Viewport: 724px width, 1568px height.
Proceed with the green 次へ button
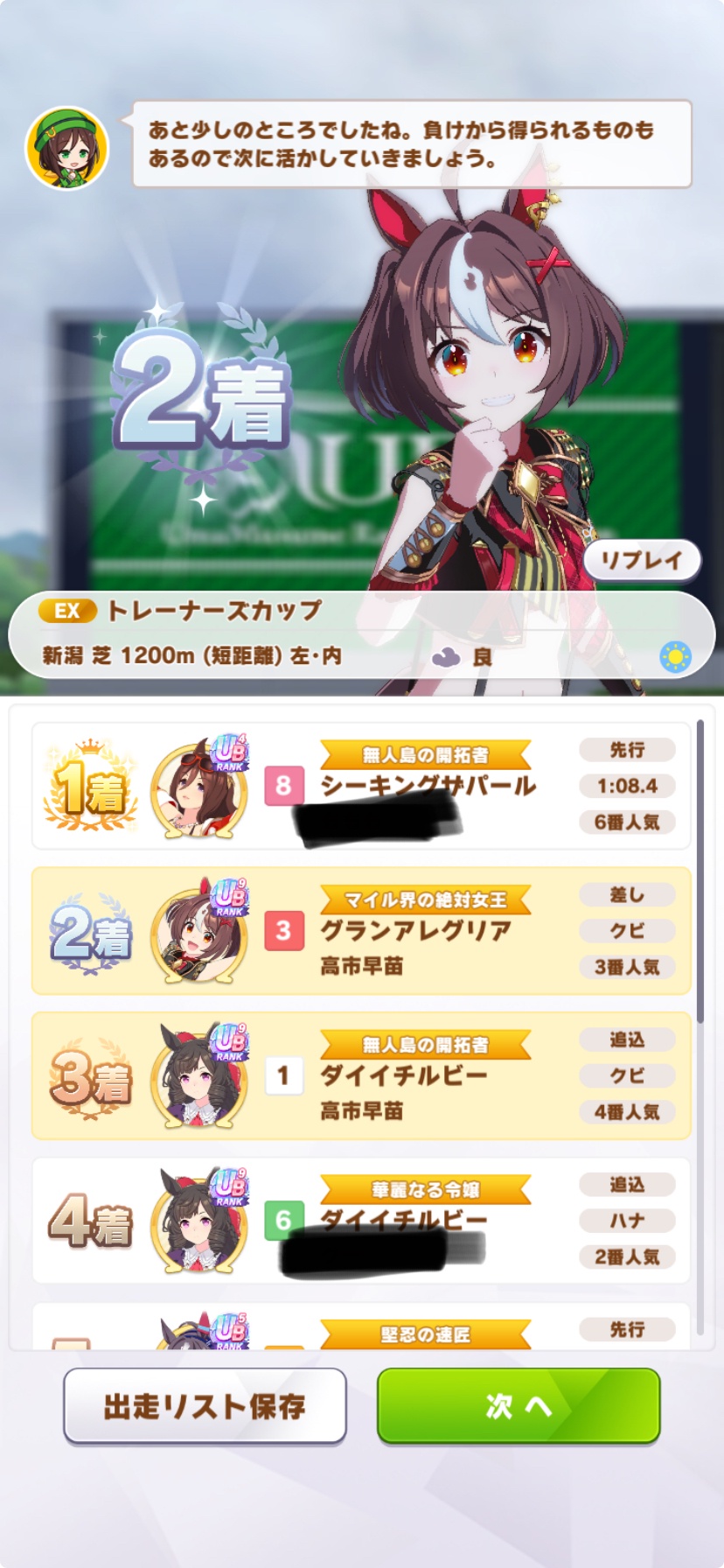(x=519, y=1406)
